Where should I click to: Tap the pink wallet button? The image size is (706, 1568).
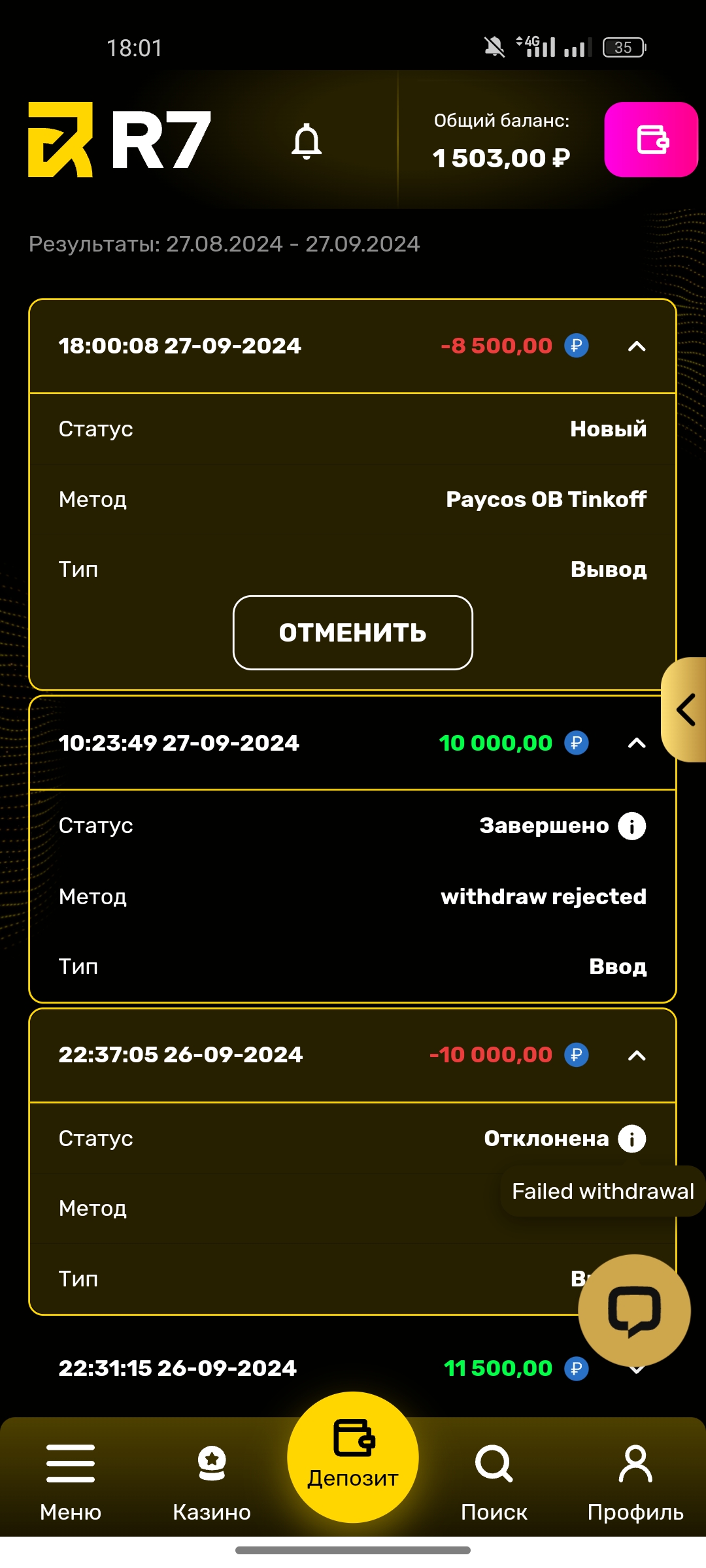(x=651, y=139)
